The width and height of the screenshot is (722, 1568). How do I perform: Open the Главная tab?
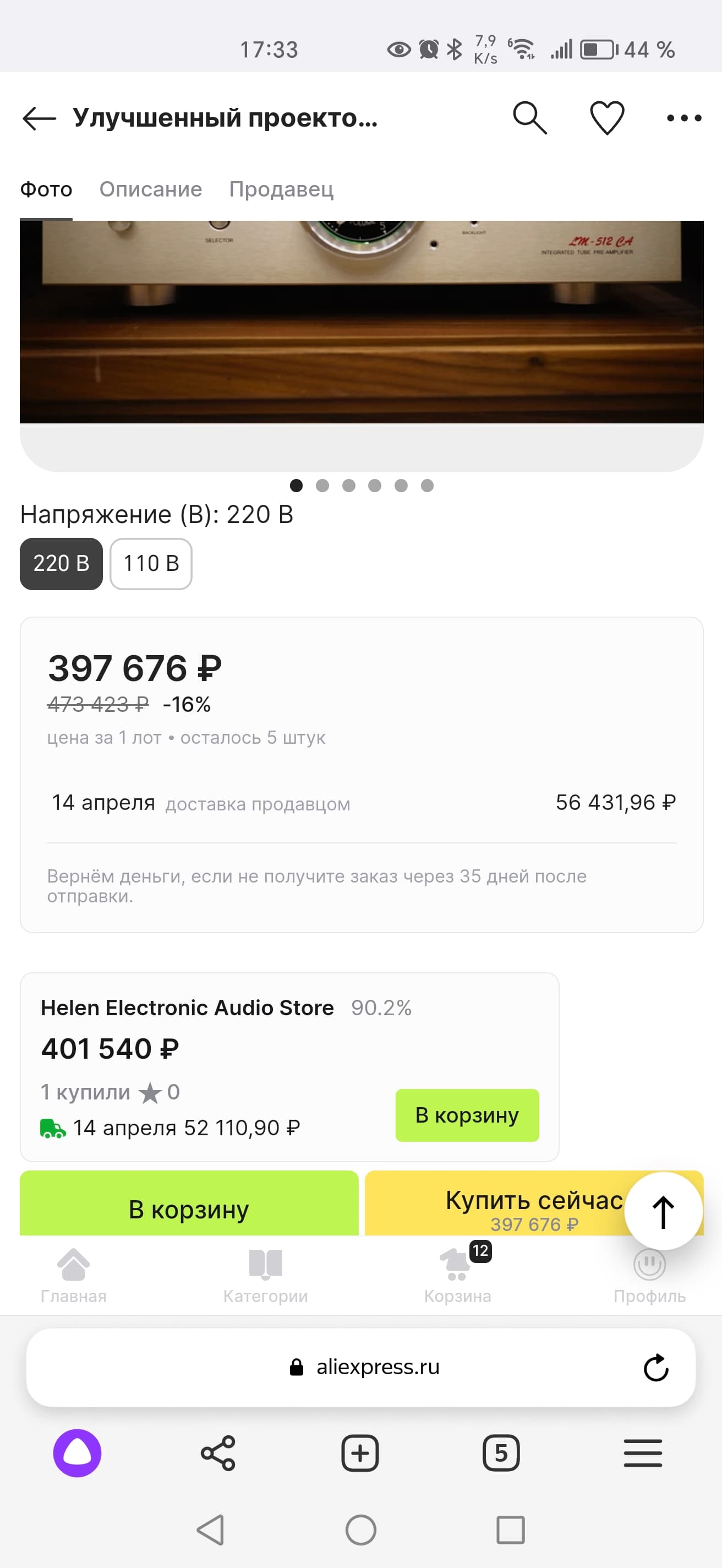73,1275
